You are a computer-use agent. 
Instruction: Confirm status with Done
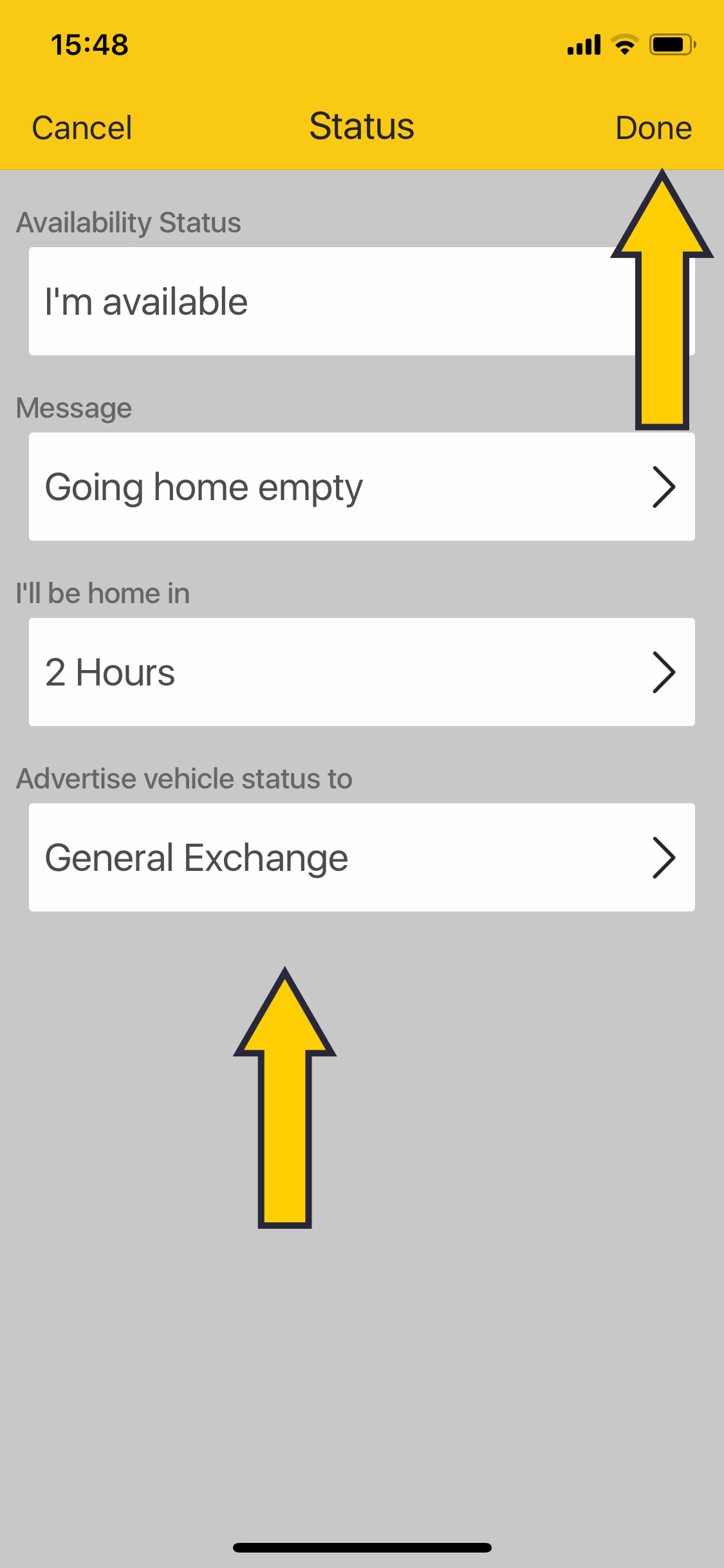point(653,127)
